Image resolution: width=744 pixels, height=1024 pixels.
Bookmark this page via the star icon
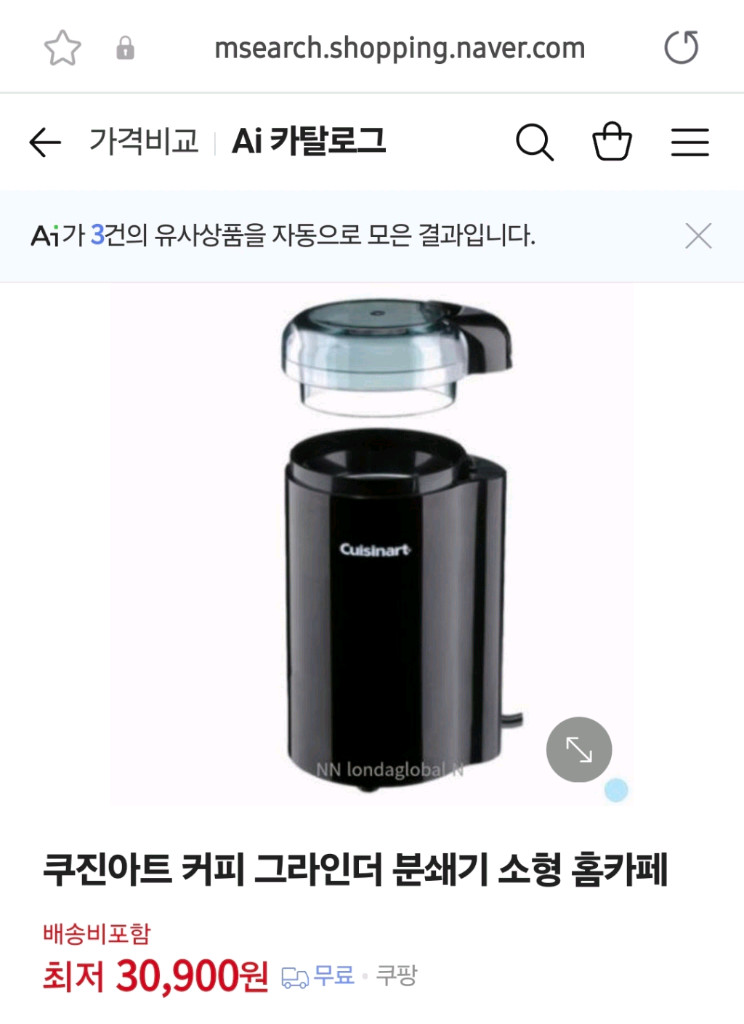click(63, 46)
